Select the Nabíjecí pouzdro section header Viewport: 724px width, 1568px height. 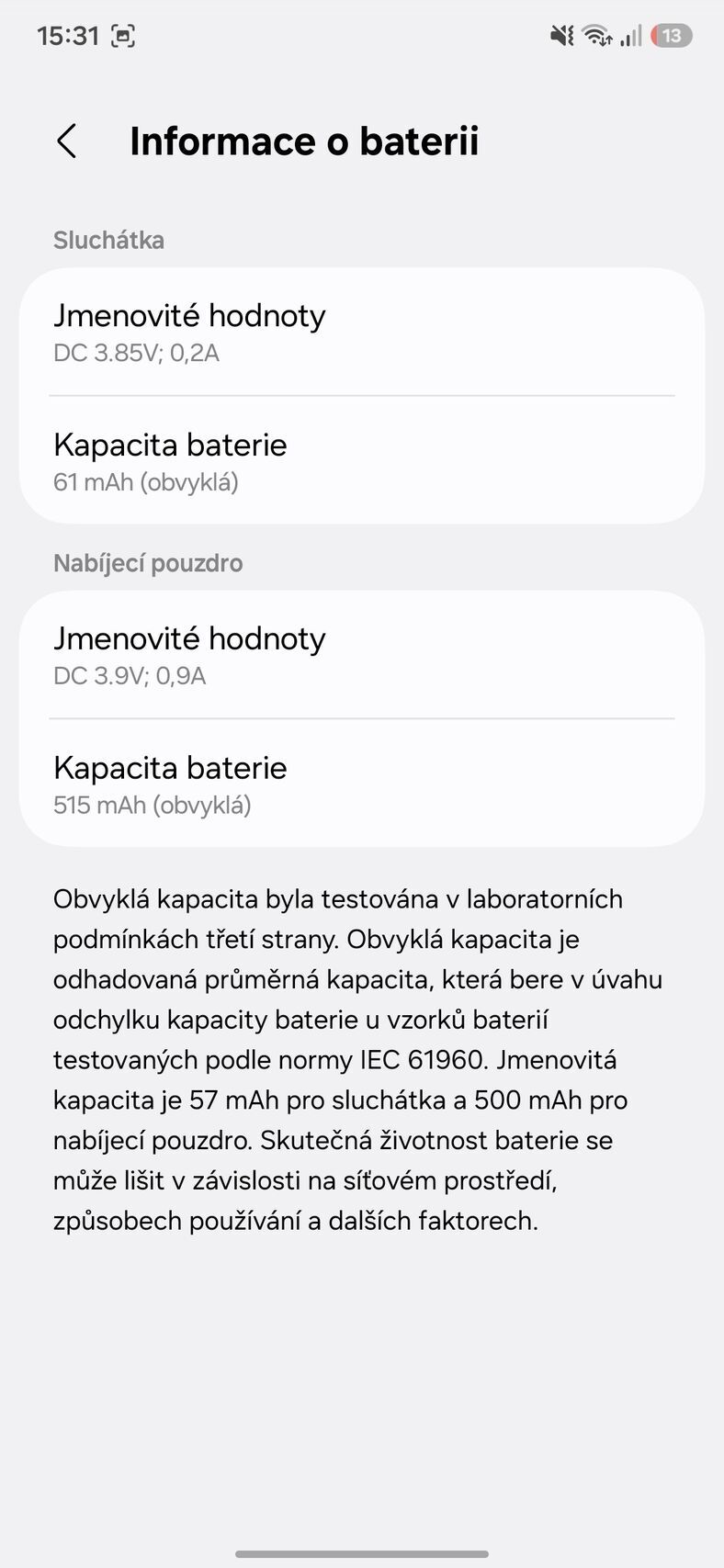click(x=148, y=563)
